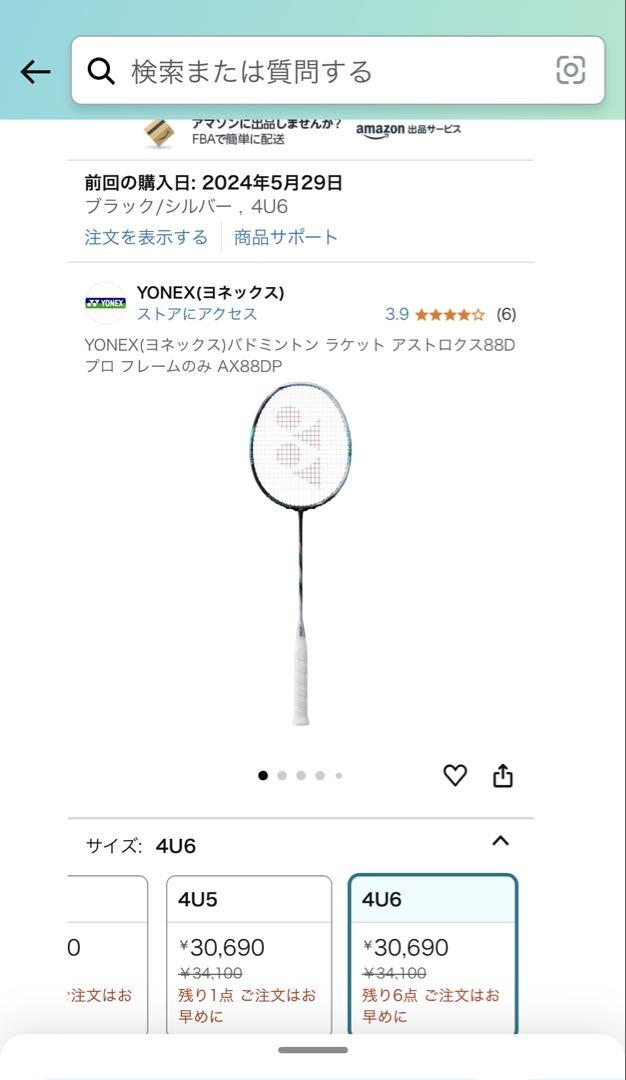This screenshot has width=626, height=1080.
Task: Tap the image page indicator dots
Action: click(300, 776)
